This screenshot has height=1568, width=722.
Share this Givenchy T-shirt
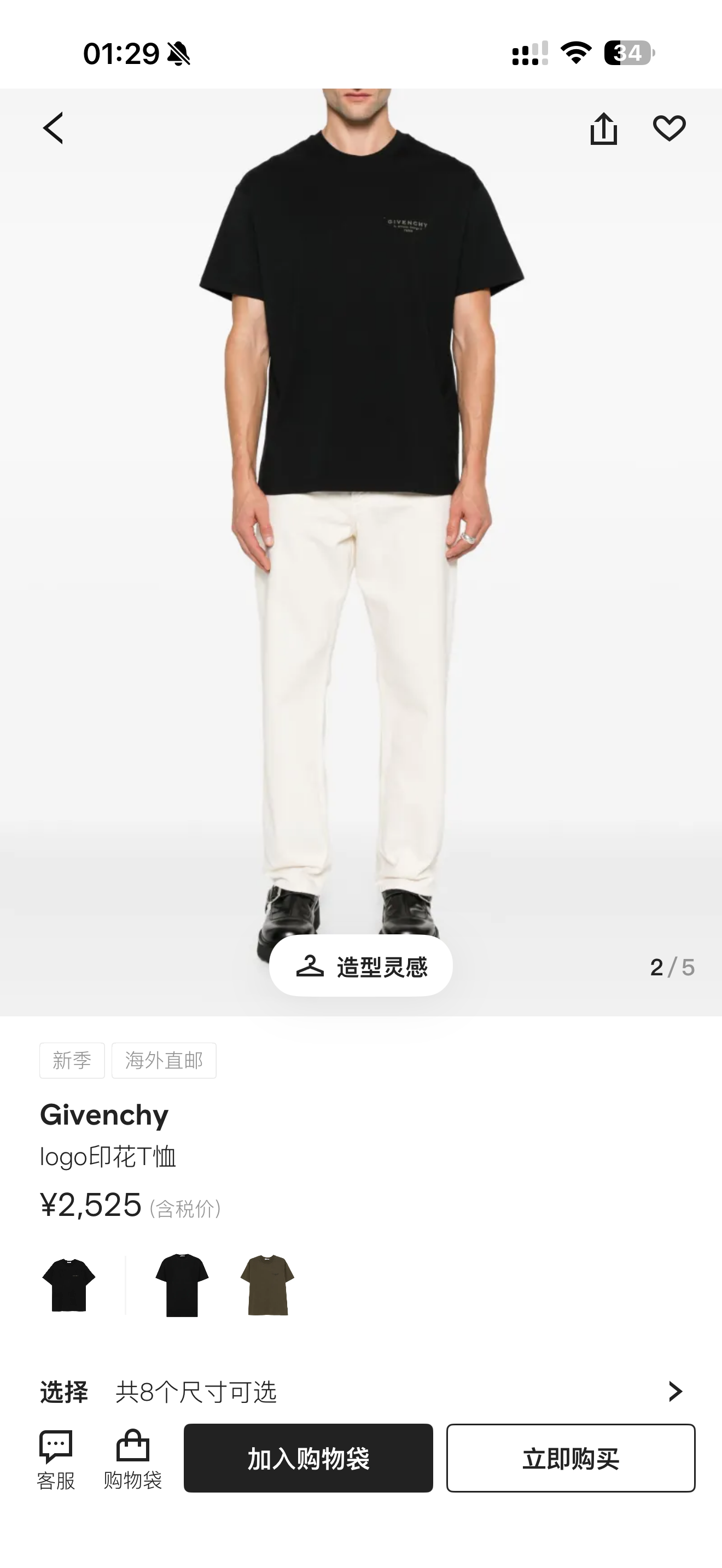pos(603,128)
